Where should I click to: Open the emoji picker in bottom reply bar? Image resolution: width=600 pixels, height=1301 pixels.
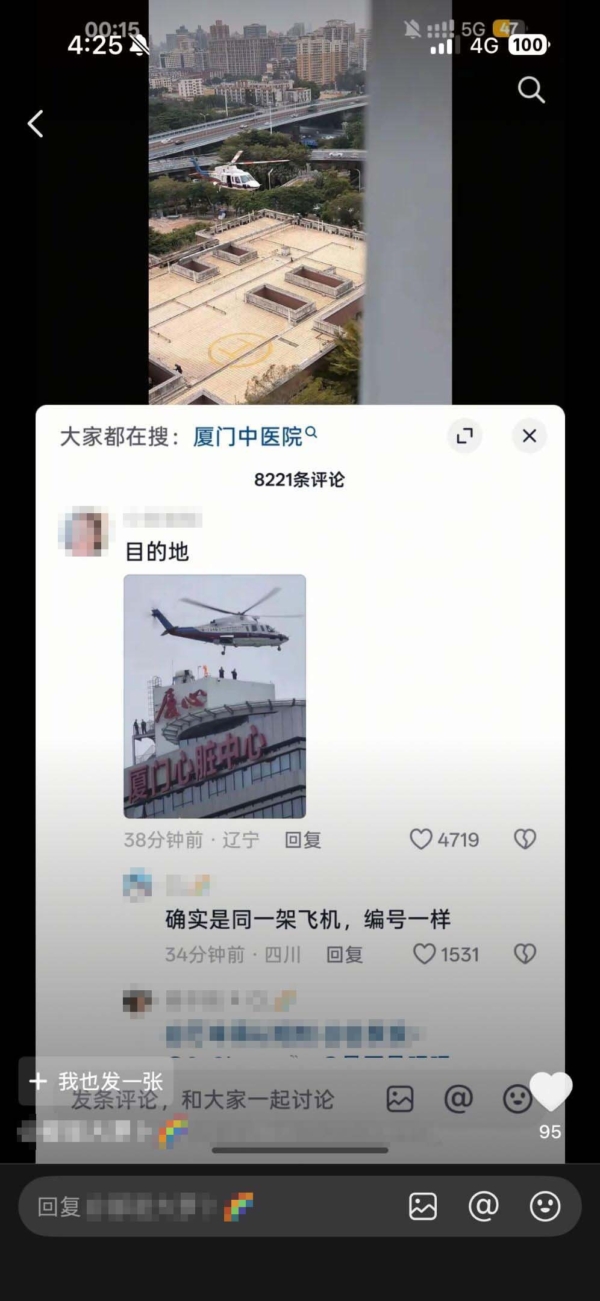[x=545, y=1207]
